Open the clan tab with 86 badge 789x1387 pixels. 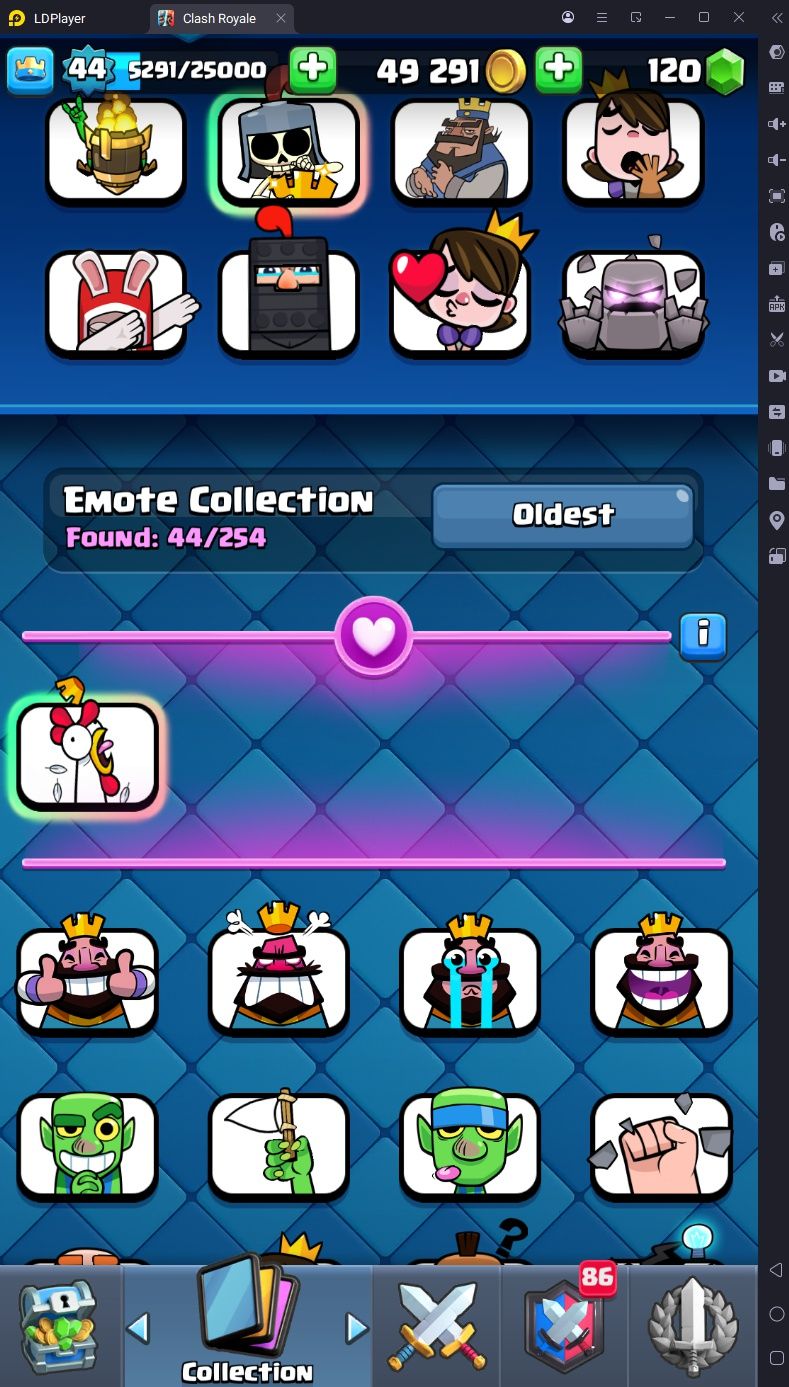tap(565, 1324)
